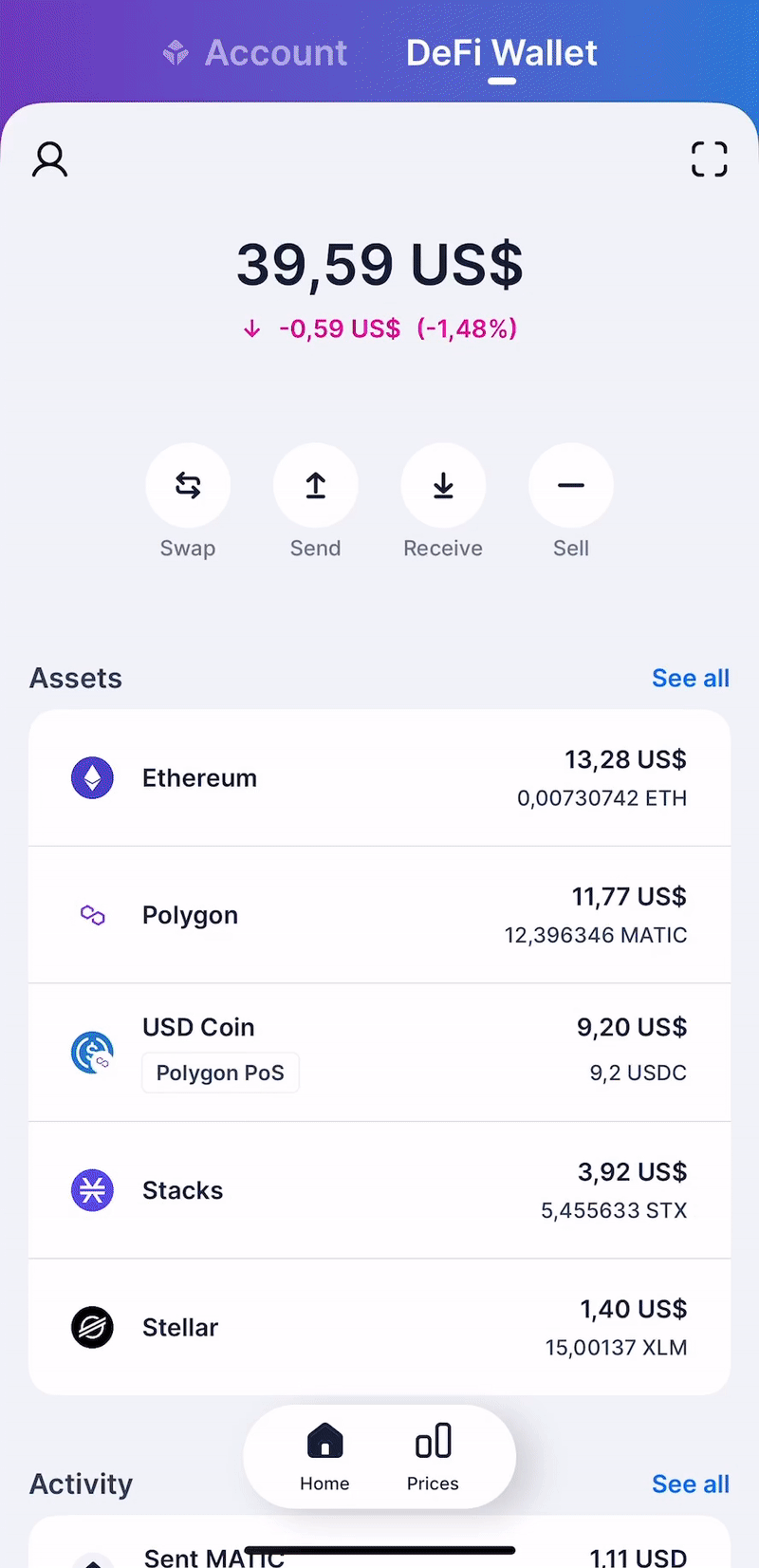Image resolution: width=759 pixels, height=1568 pixels.
Task: Switch to the Prices tab
Action: coord(433,1457)
